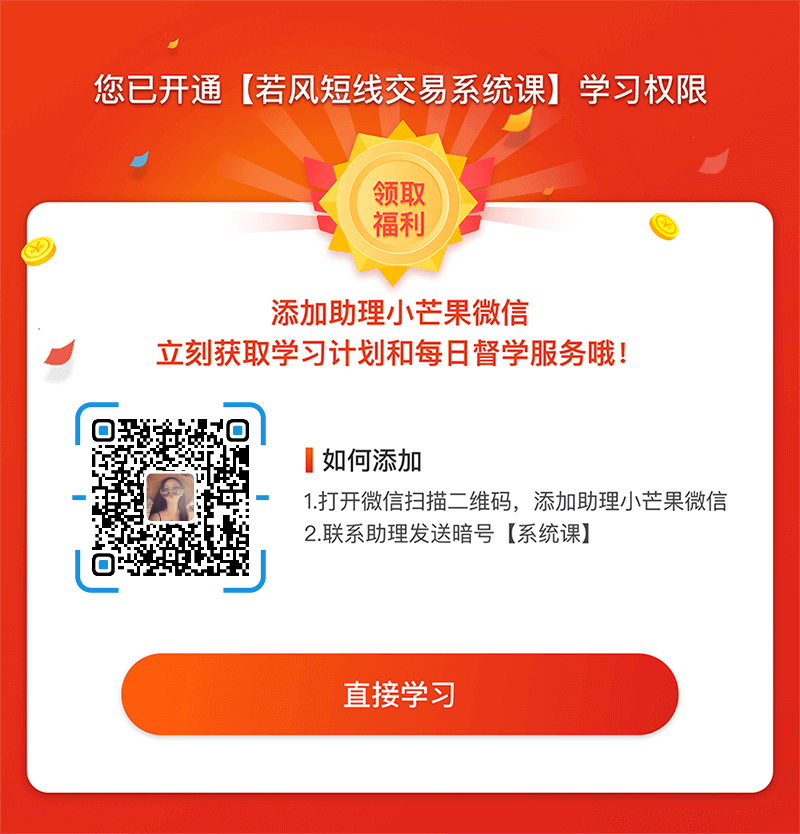Tap the 直接学习 button
Screen dimensions: 800x834
(400, 695)
